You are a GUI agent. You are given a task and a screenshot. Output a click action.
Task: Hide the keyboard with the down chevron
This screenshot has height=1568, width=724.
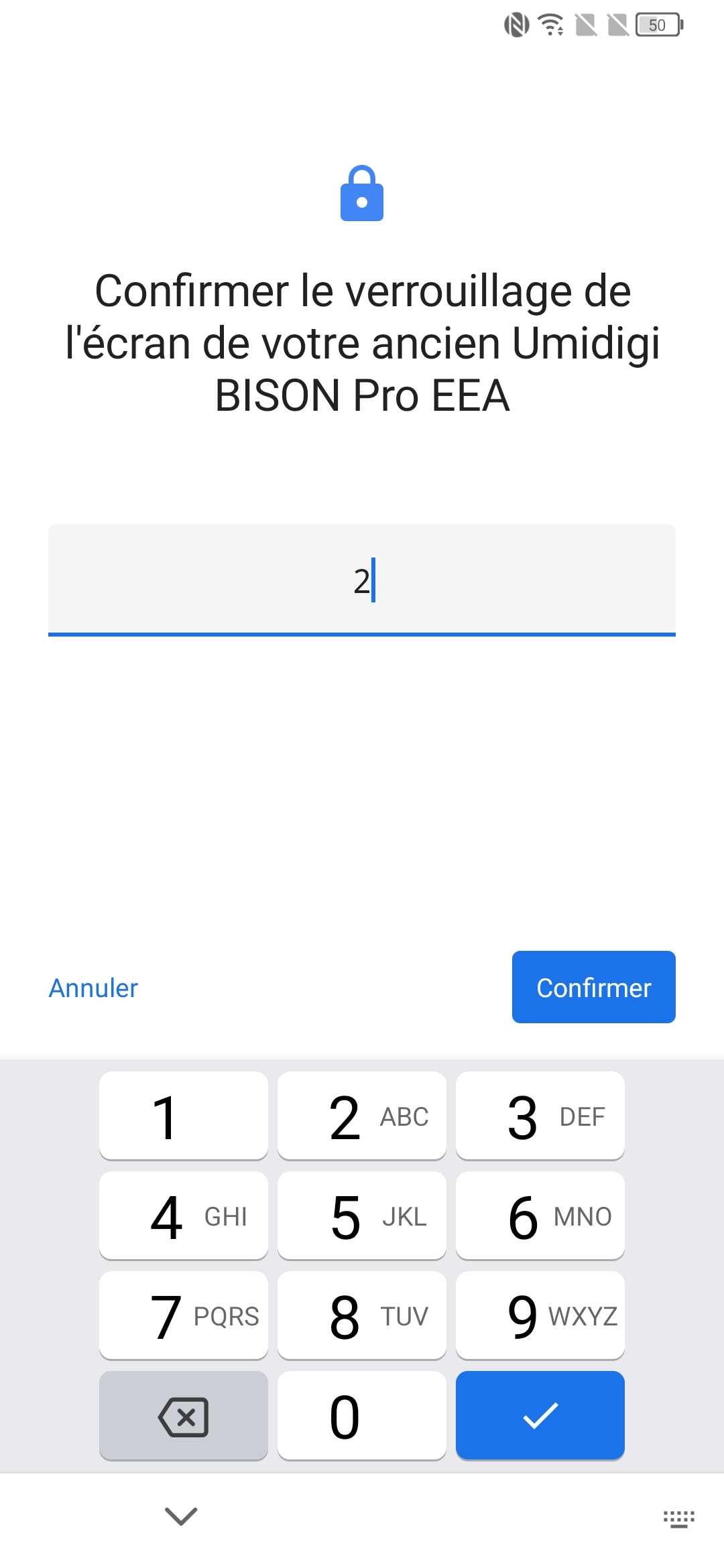tap(181, 1516)
